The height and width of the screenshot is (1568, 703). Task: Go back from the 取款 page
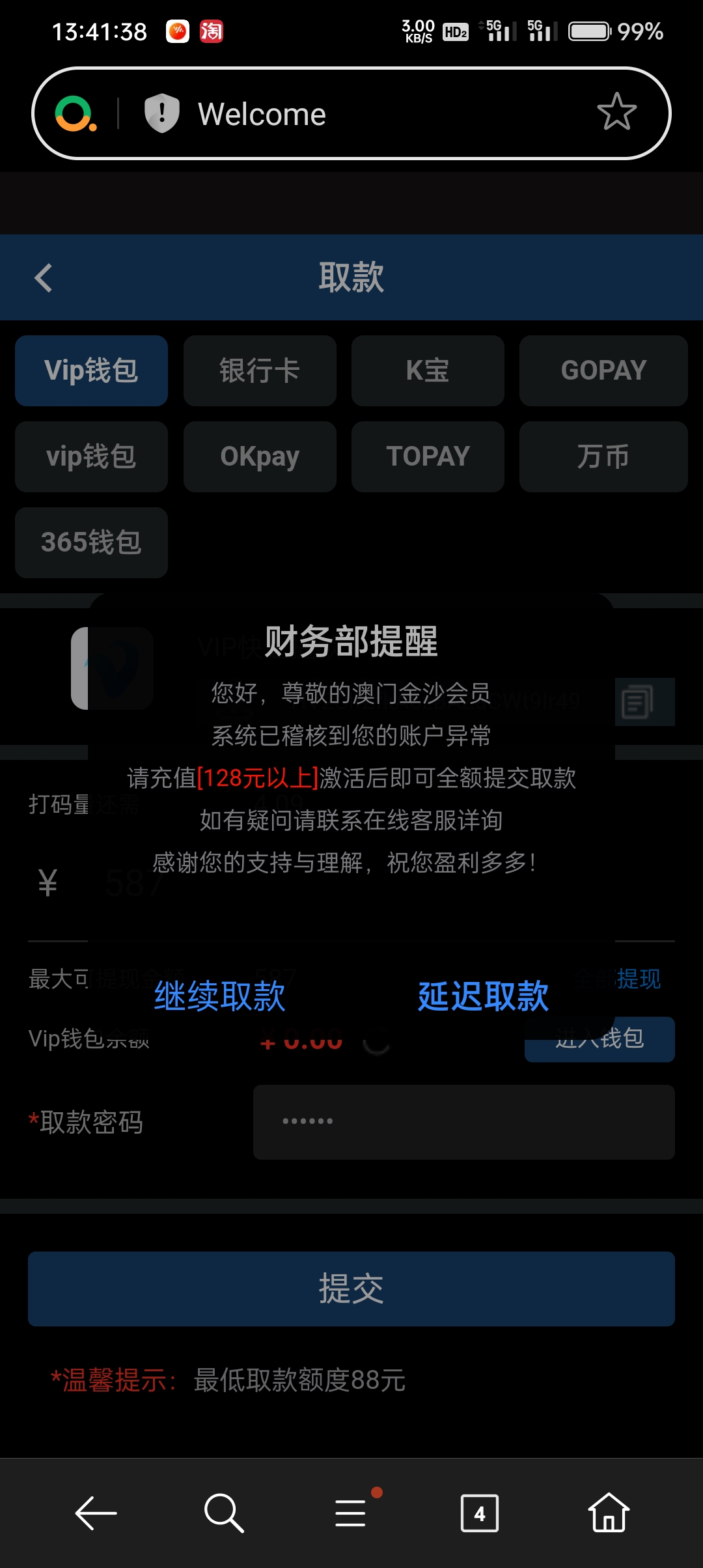[44, 278]
